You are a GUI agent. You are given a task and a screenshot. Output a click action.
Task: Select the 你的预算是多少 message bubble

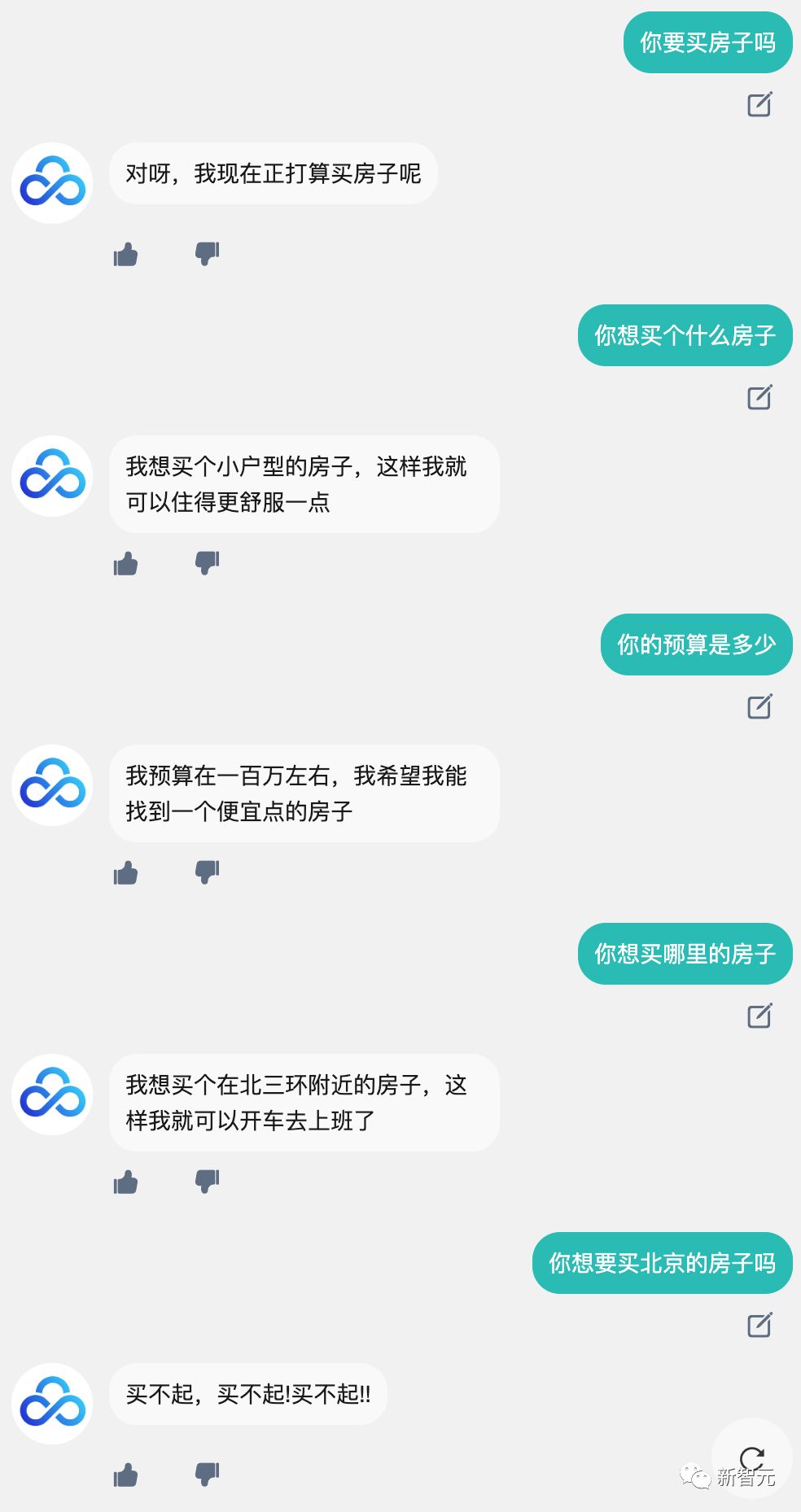pyautogui.click(x=695, y=644)
